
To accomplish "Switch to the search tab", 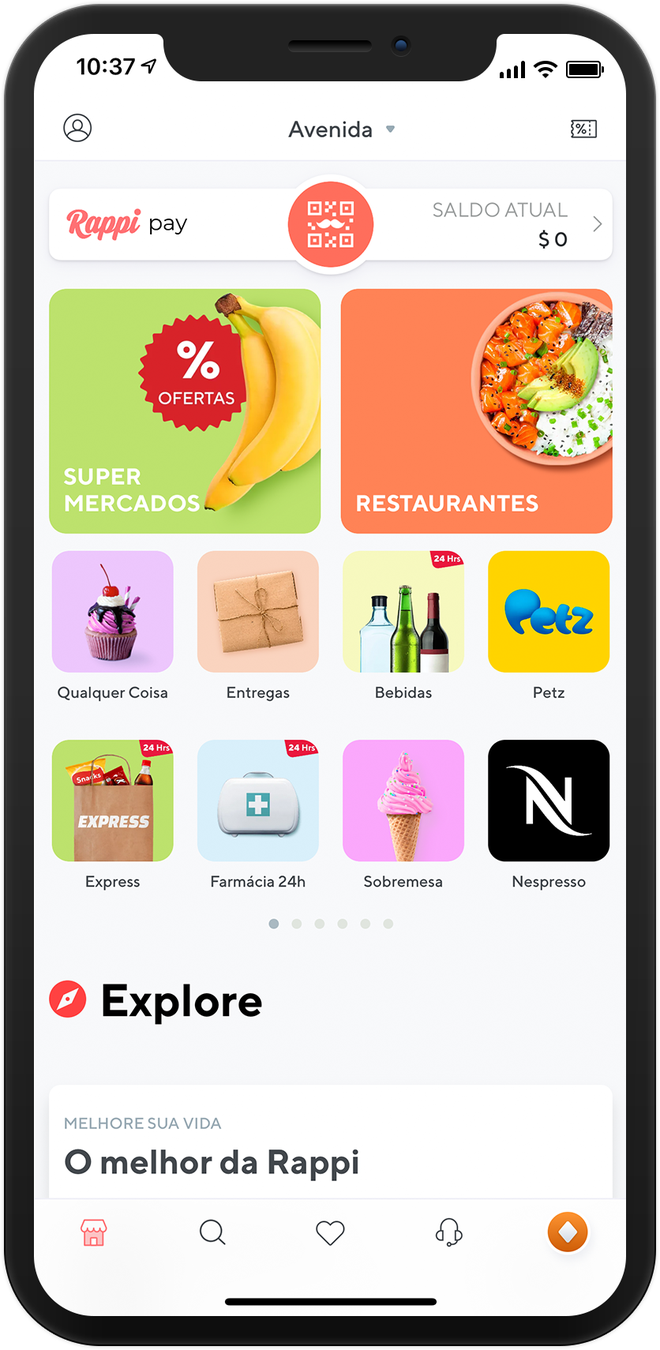I will 212,1233.
